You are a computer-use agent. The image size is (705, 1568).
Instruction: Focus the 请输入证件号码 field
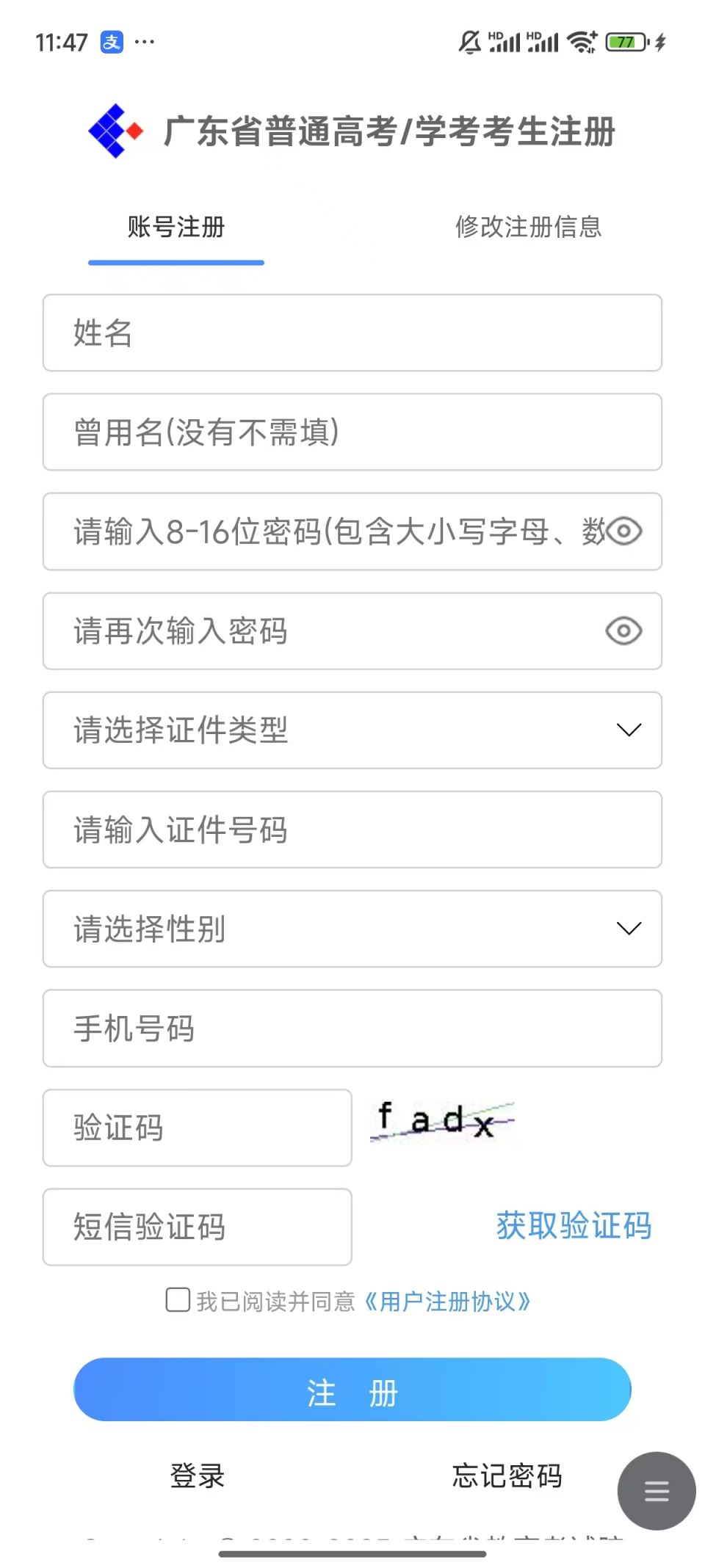[x=352, y=830]
